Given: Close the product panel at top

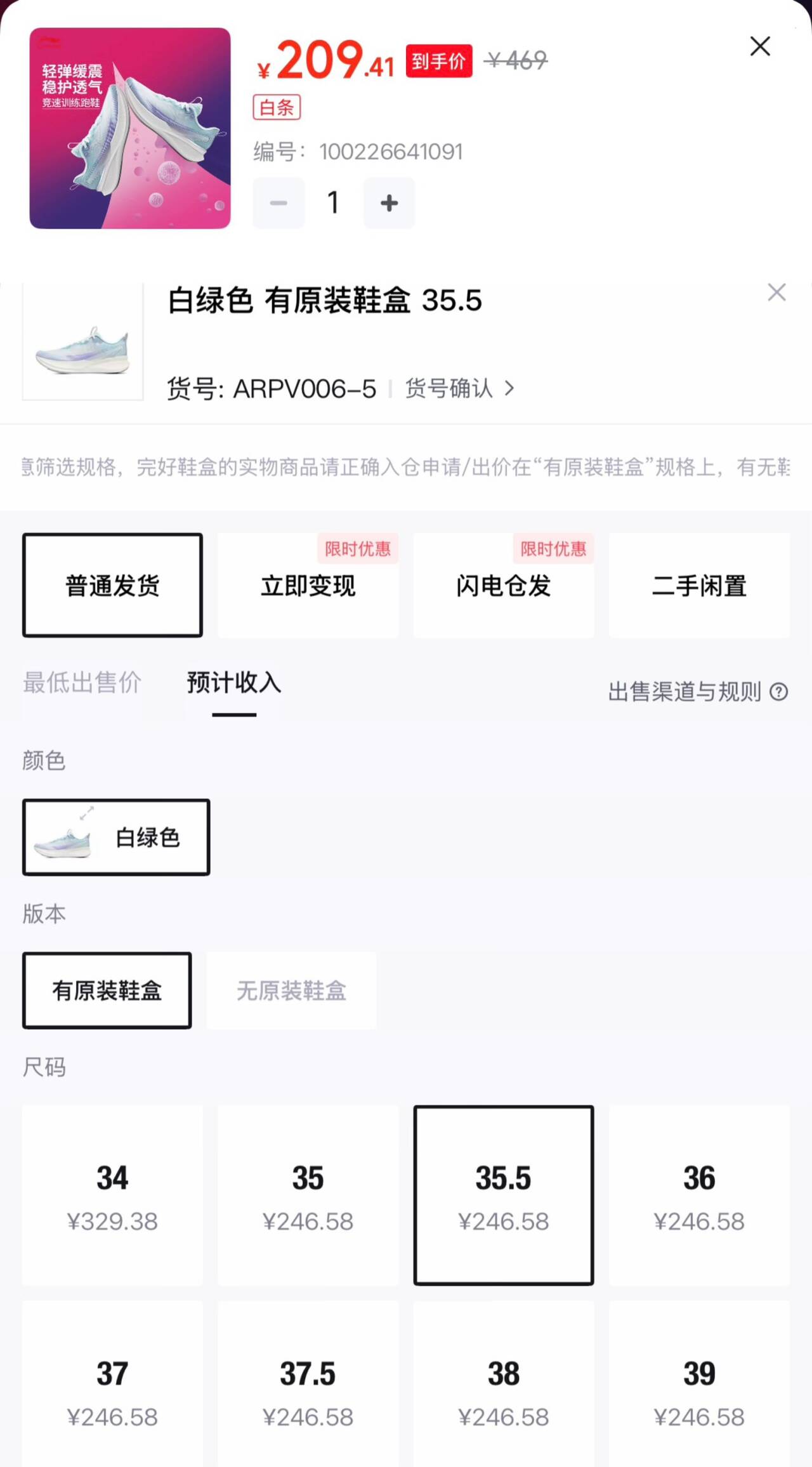Looking at the screenshot, I should click(759, 46).
